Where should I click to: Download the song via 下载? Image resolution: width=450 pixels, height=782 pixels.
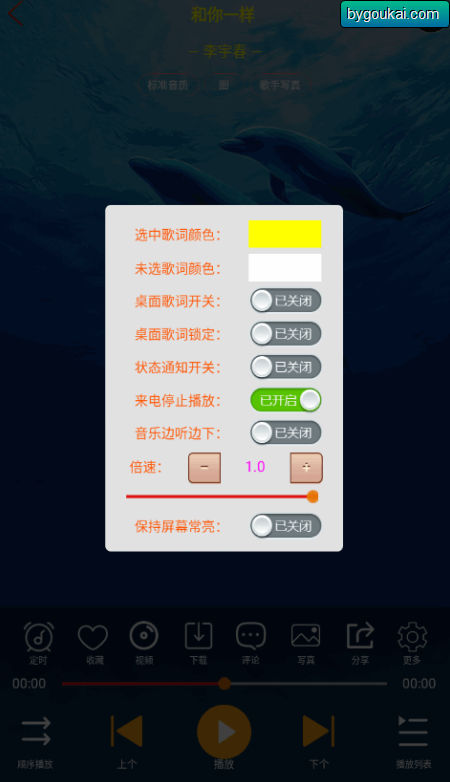pyautogui.click(x=199, y=643)
